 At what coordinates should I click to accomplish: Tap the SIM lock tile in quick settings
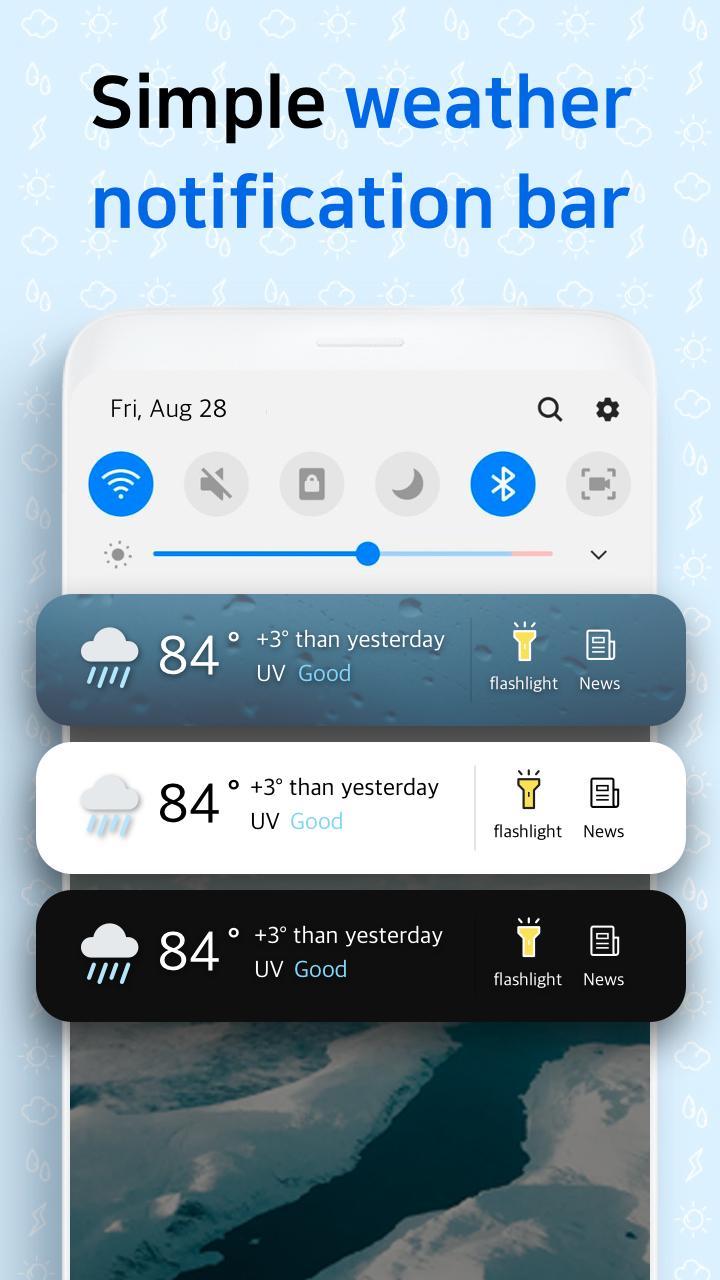pos(312,483)
